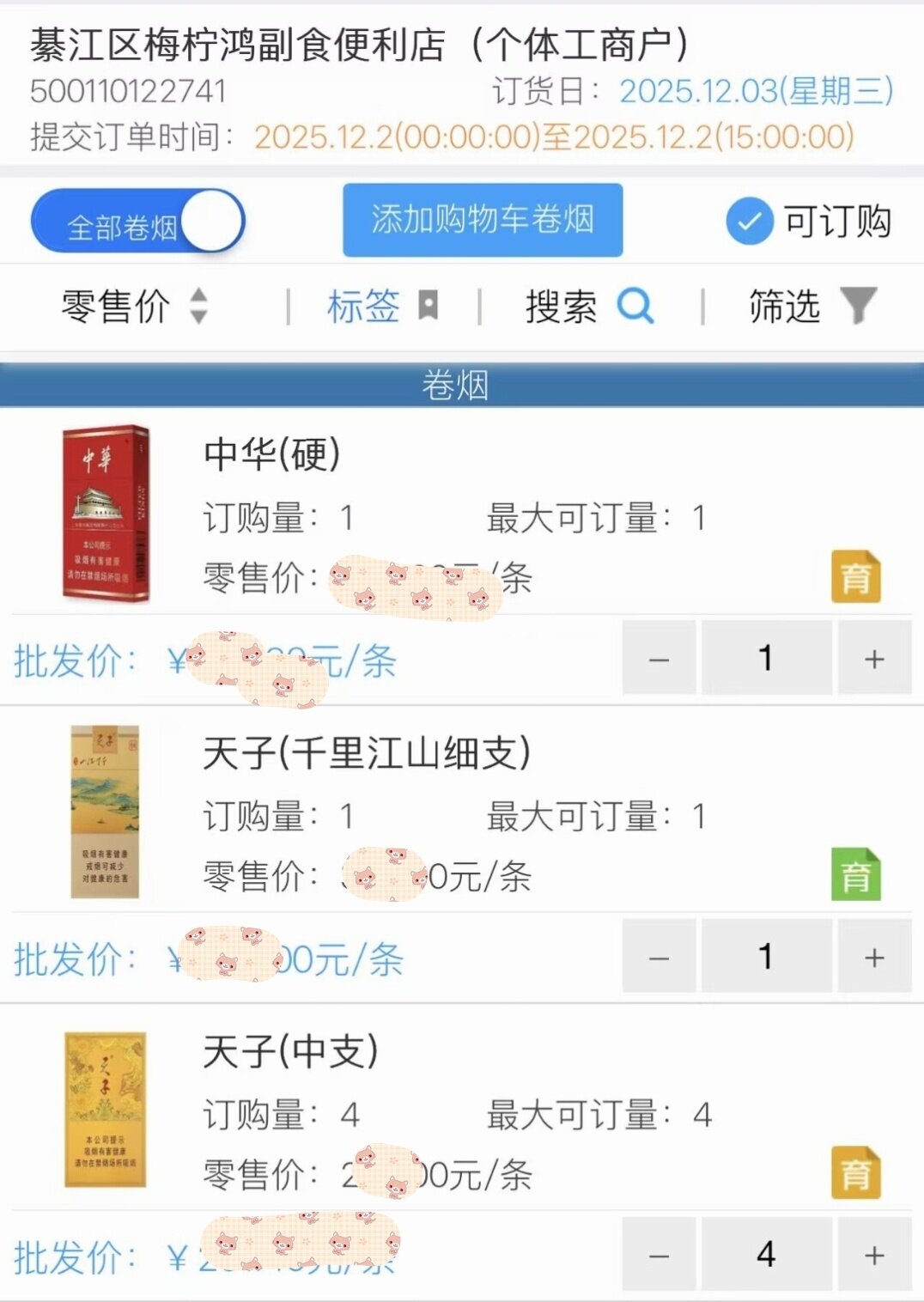This screenshot has height=1302, width=924.
Task: Open the yellow 育 tag on 中华(硬)
Action: (x=855, y=576)
